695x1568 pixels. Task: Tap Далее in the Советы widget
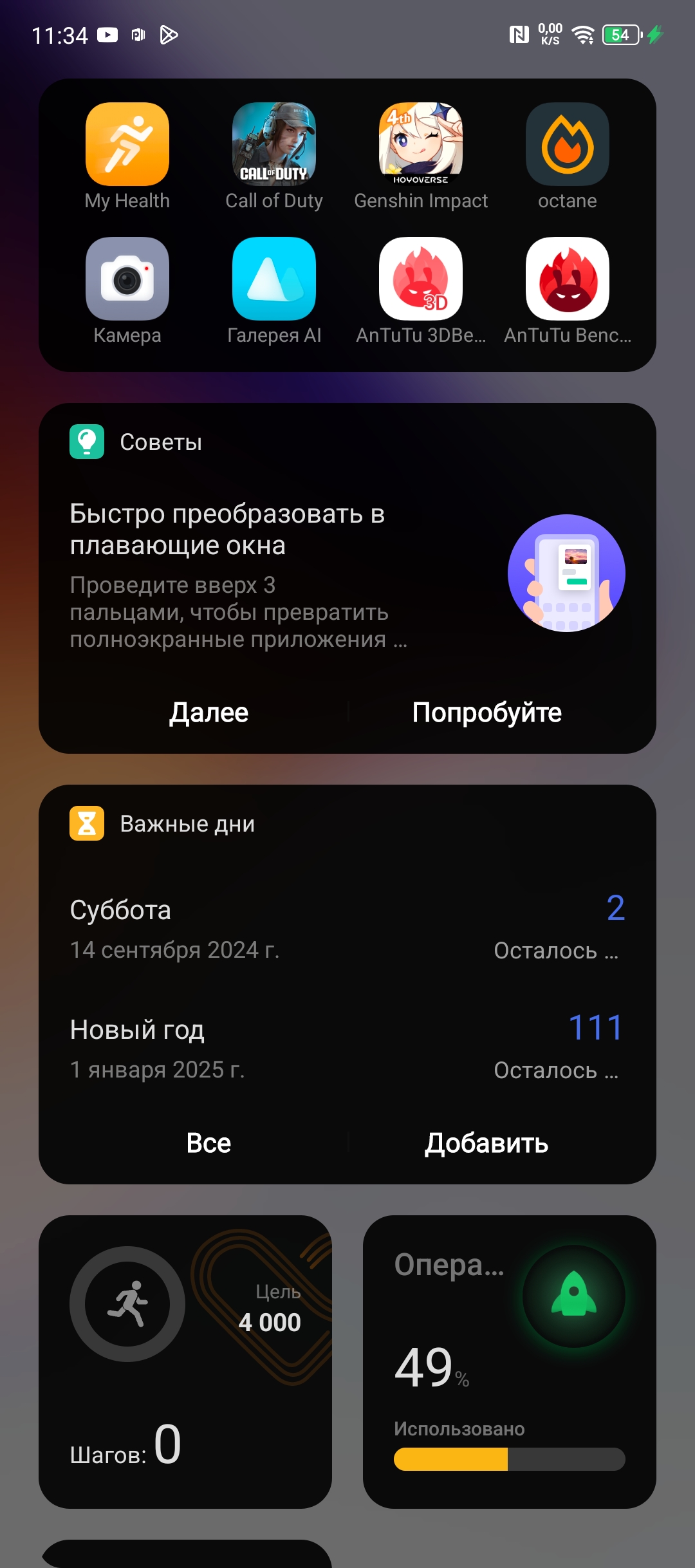pos(208,713)
